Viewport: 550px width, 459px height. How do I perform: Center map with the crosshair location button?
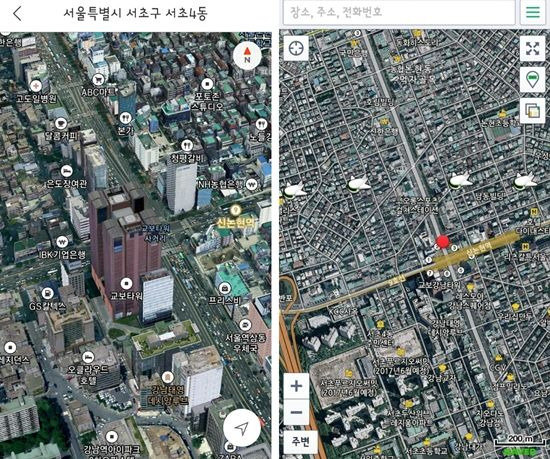pyautogui.click(x=296, y=48)
